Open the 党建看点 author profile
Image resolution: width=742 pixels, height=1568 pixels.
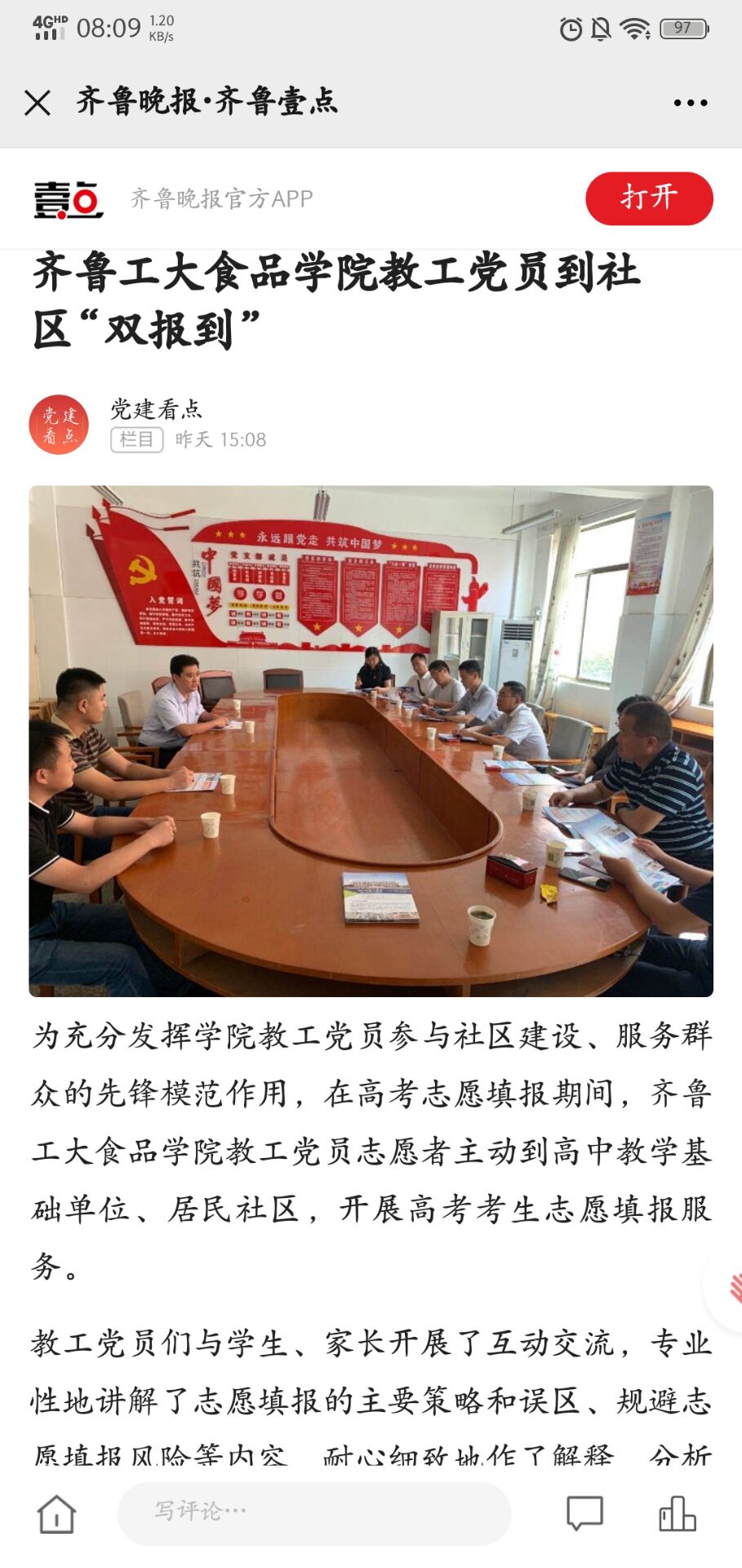(x=59, y=425)
